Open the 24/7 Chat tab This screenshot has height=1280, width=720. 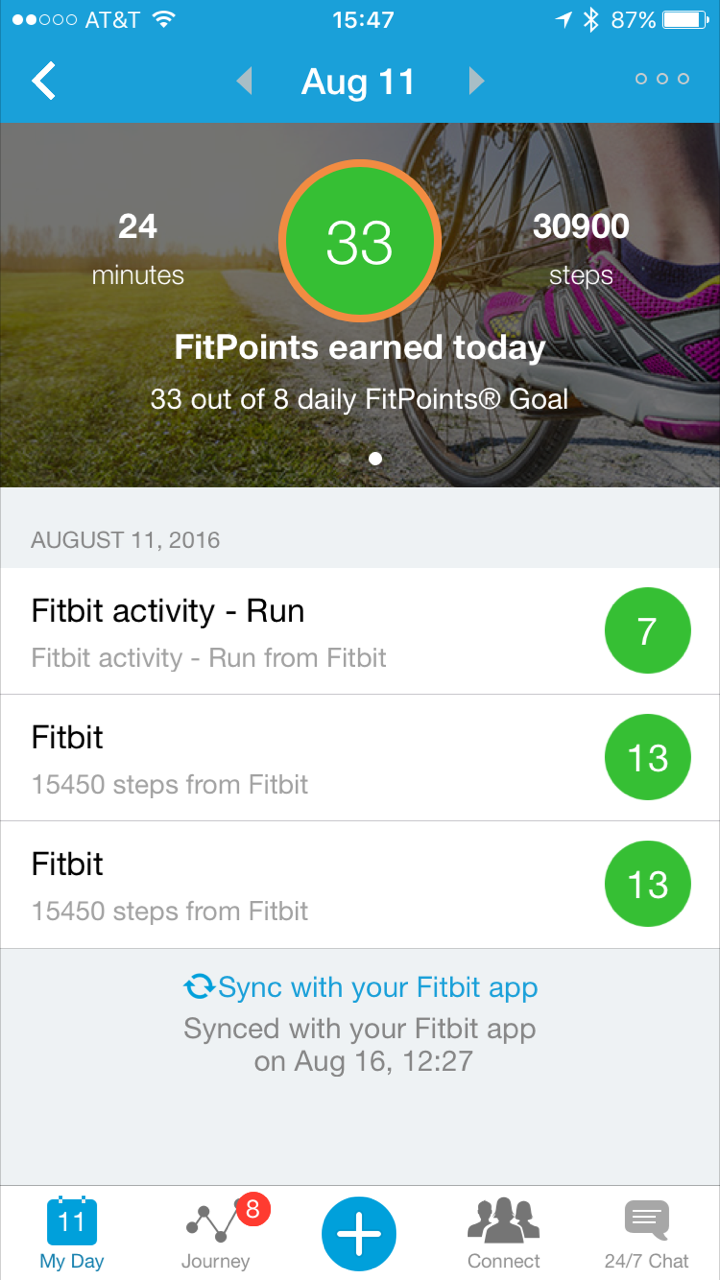pos(647,1233)
